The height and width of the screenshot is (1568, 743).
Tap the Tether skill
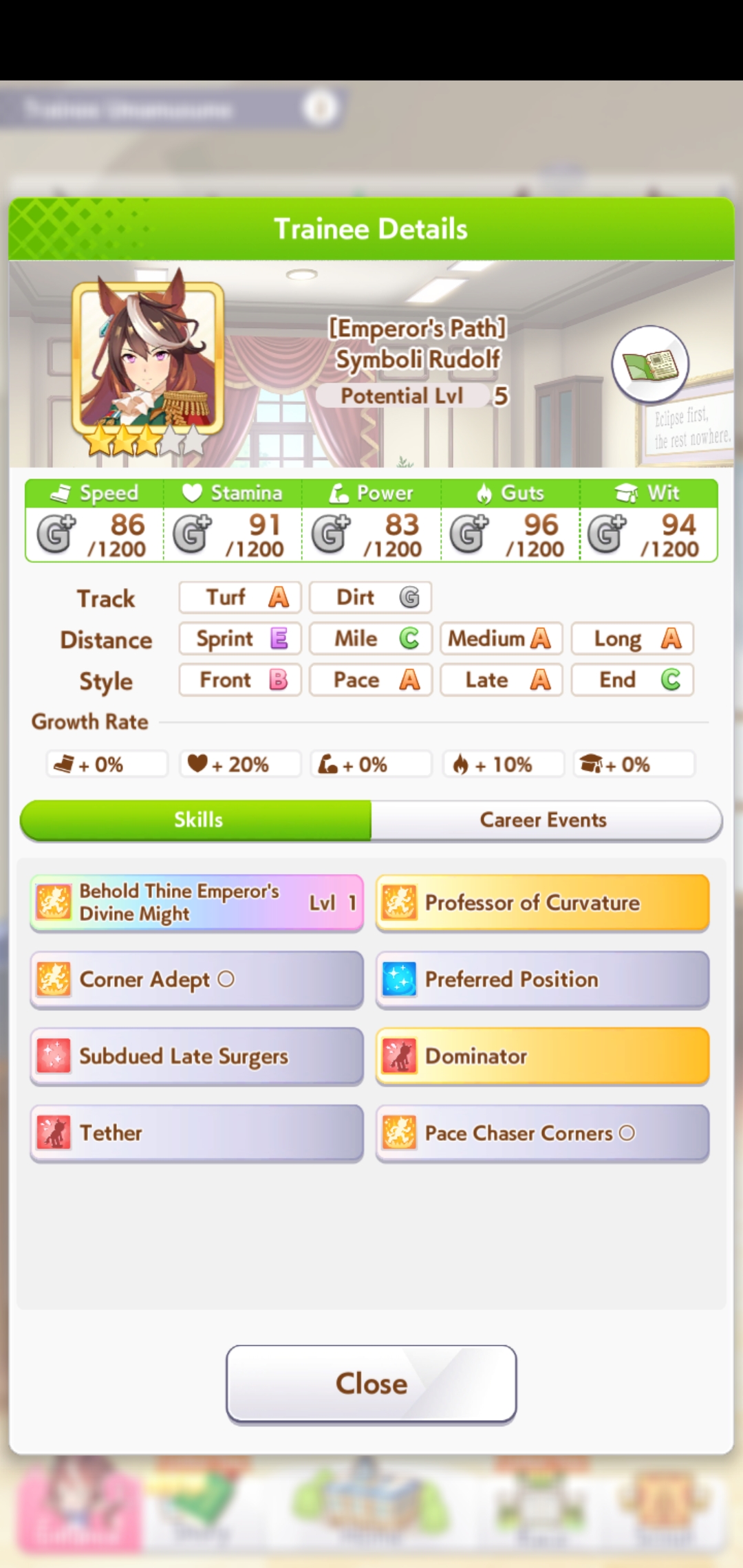point(197,1133)
